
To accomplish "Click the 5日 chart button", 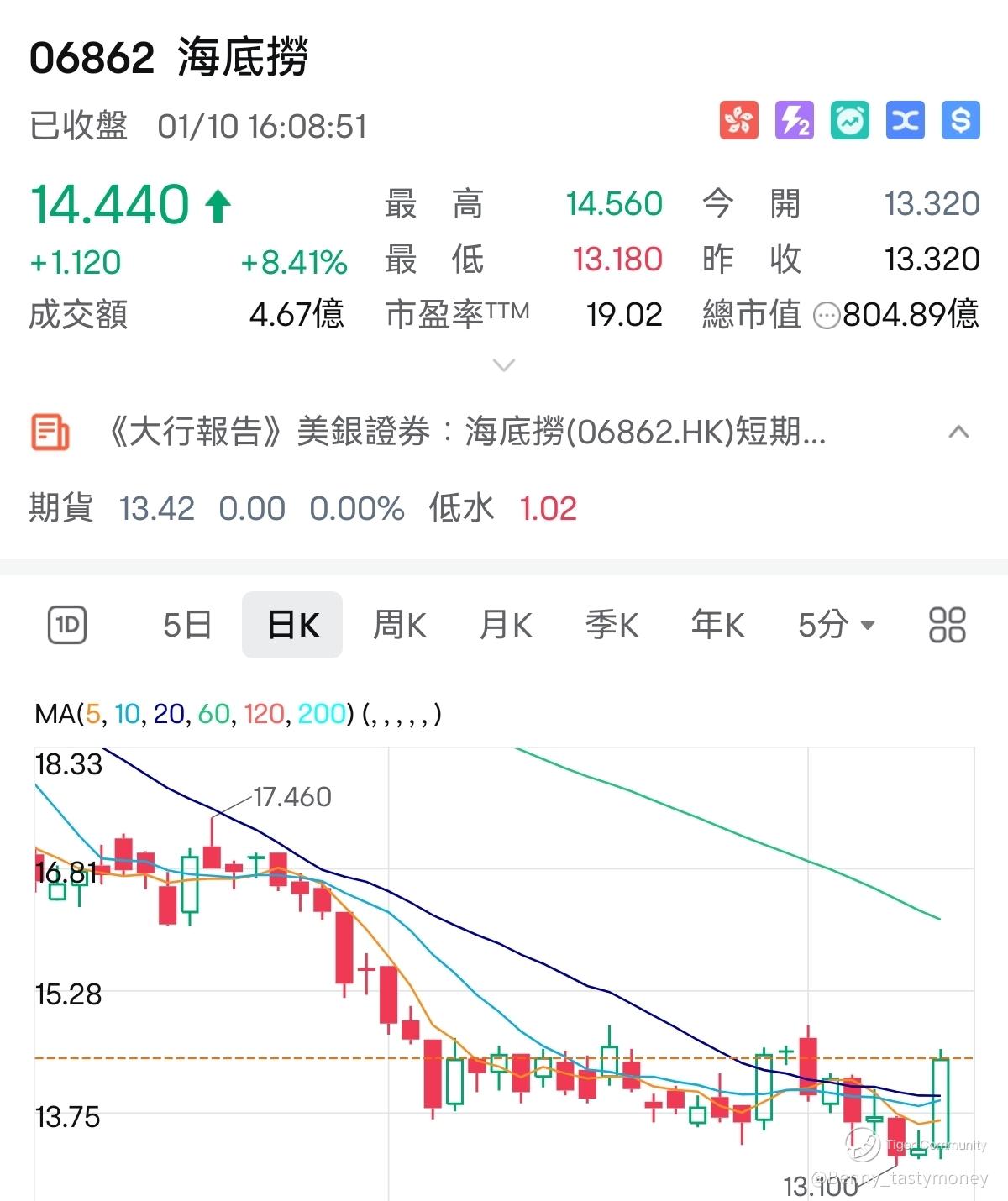I will coord(186,624).
